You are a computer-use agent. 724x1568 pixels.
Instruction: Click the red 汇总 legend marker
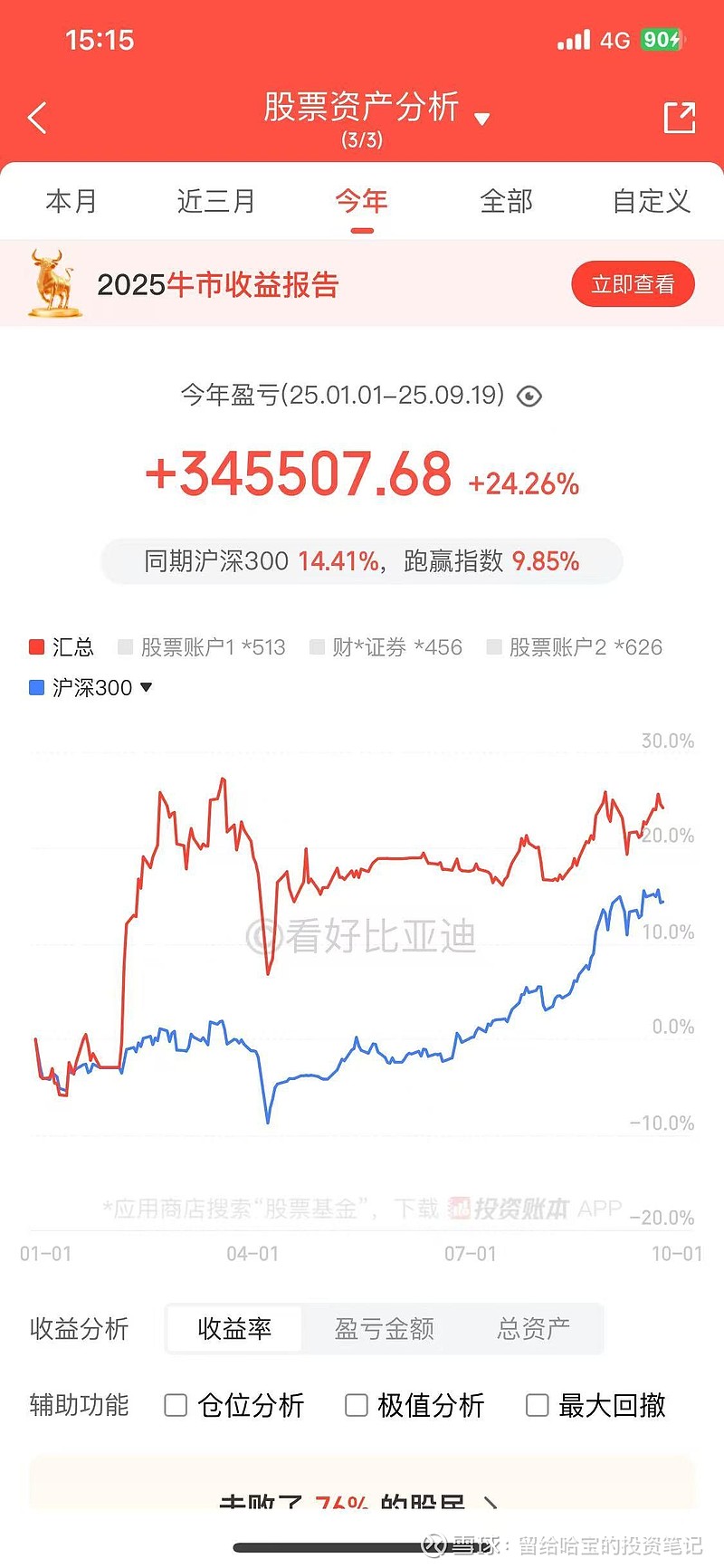pyautogui.click(x=36, y=646)
